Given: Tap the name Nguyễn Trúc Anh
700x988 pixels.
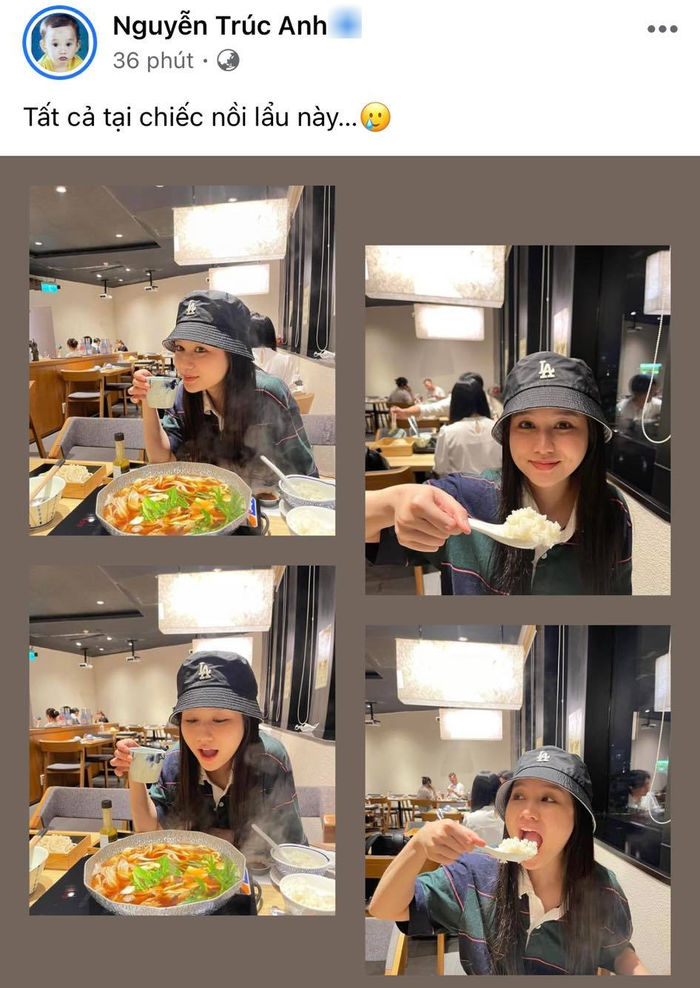Looking at the screenshot, I should click(x=220, y=26).
